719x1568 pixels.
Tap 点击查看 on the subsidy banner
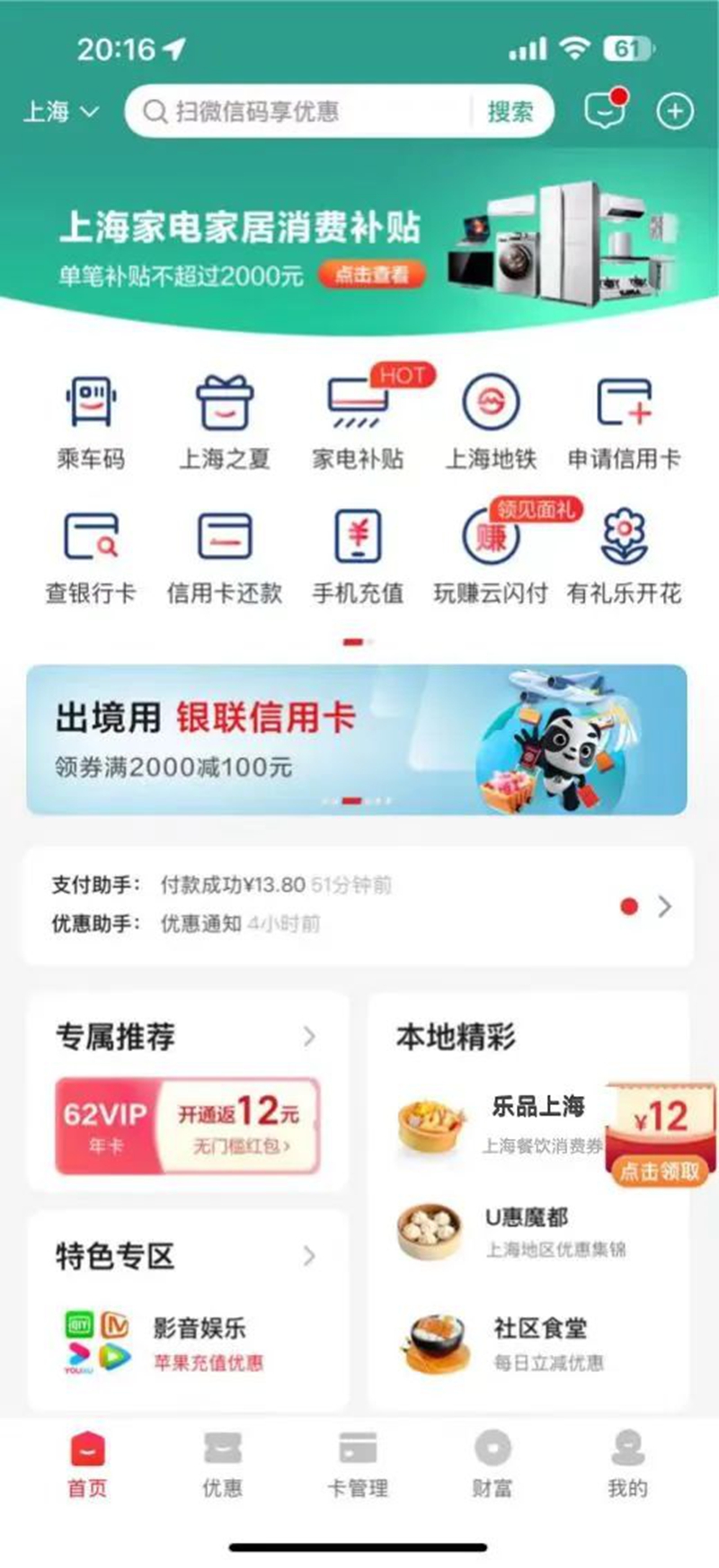pyautogui.click(x=372, y=274)
